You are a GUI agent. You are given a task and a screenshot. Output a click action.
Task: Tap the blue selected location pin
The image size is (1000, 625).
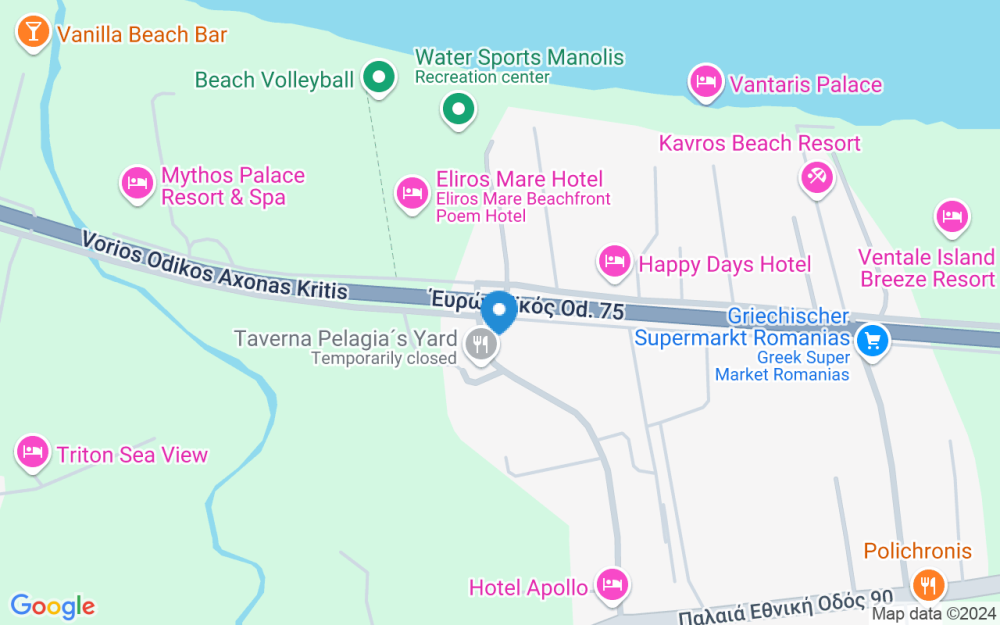[499, 312]
